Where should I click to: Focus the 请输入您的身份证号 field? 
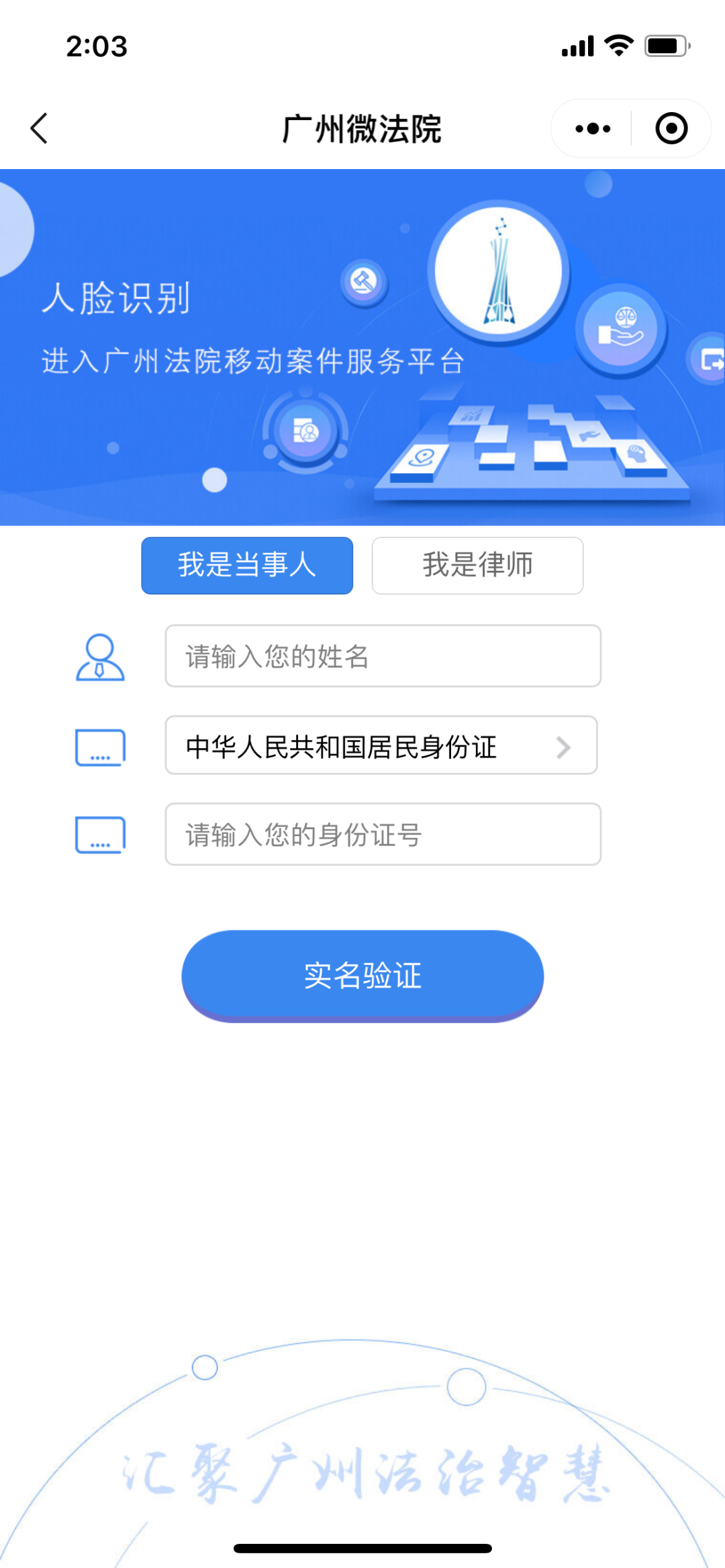(383, 834)
